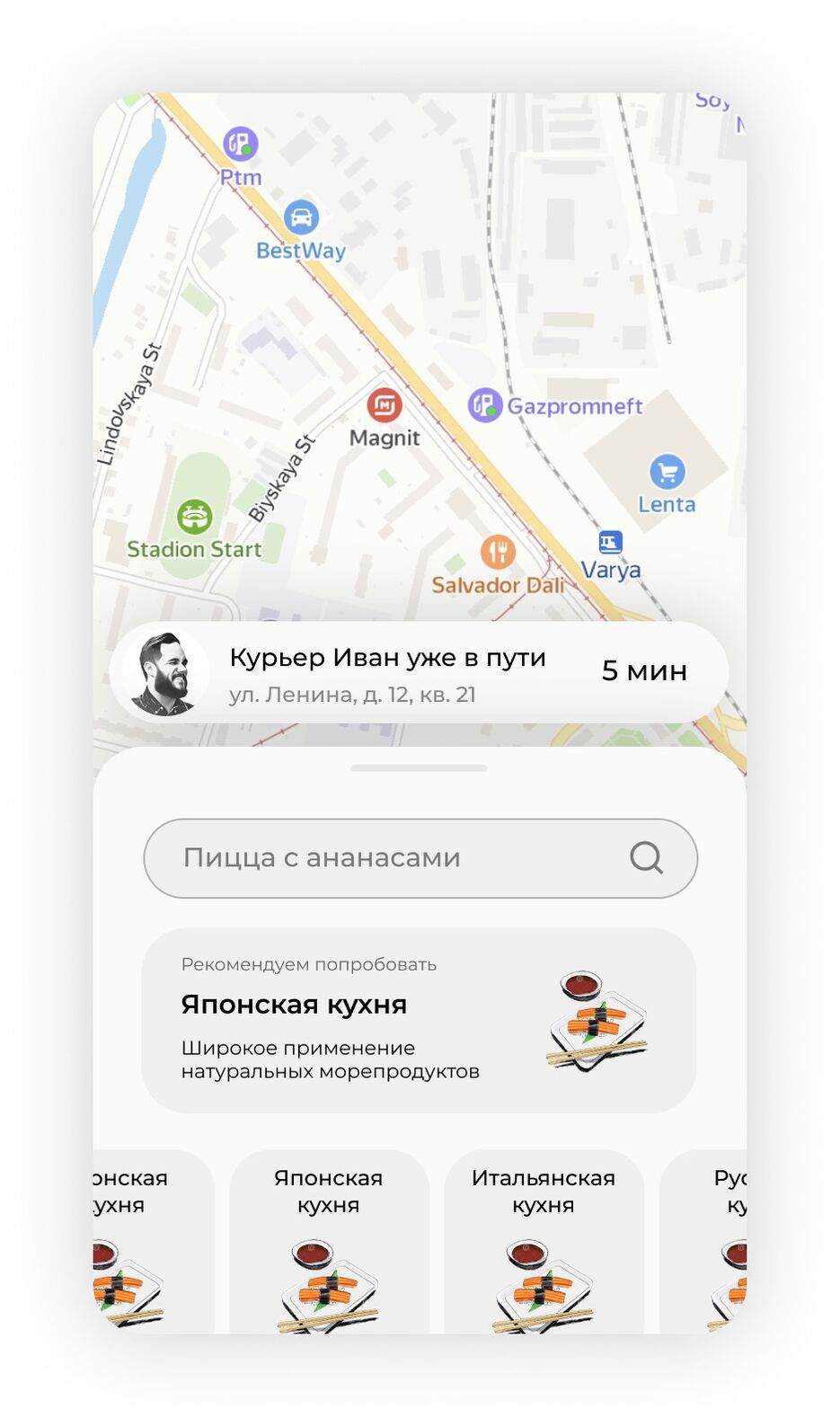Open courier Иван delivery status banner
The image size is (840, 1427).
pyautogui.click(x=419, y=672)
